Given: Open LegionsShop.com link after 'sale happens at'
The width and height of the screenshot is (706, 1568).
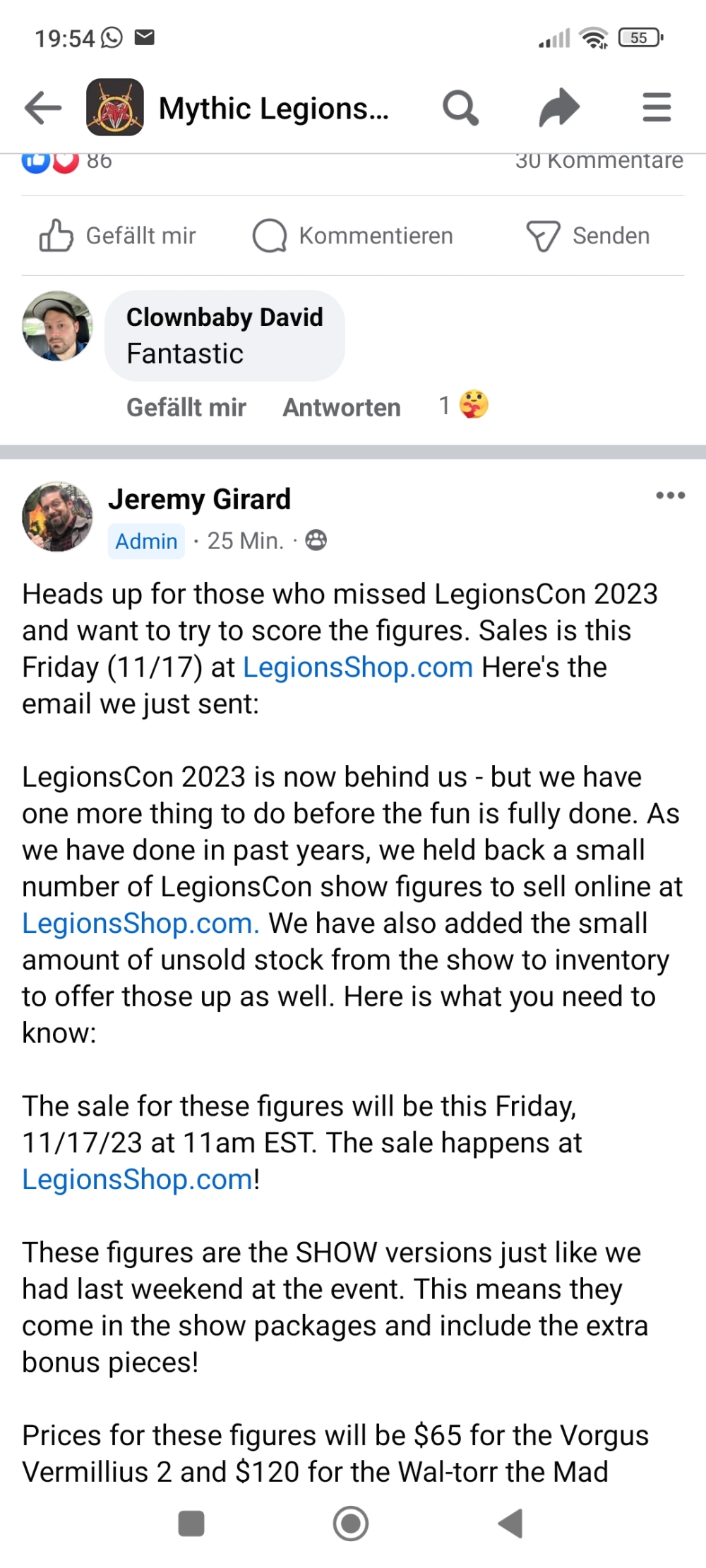Looking at the screenshot, I should click(x=138, y=1179).
